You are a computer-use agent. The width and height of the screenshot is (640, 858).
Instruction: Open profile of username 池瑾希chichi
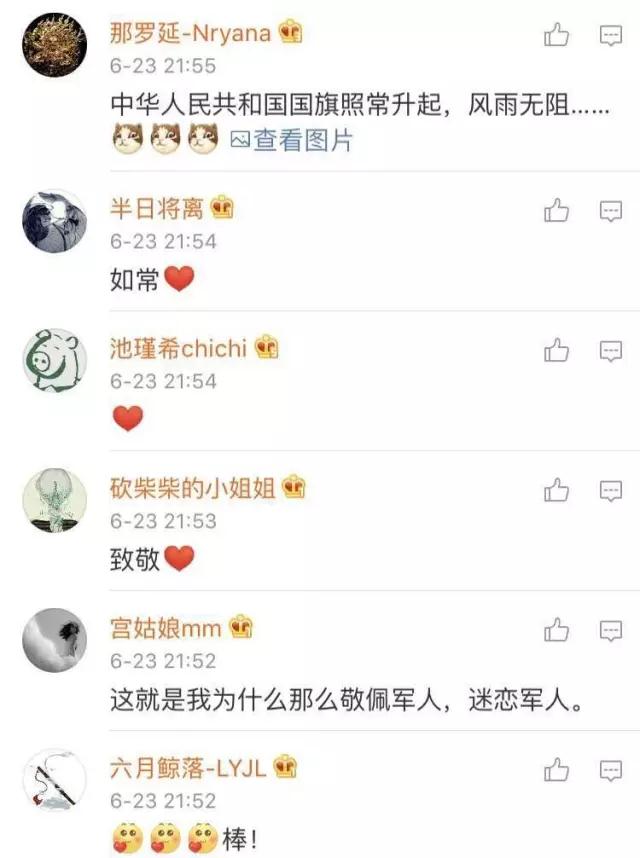pyautogui.click(x=178, y=348)
